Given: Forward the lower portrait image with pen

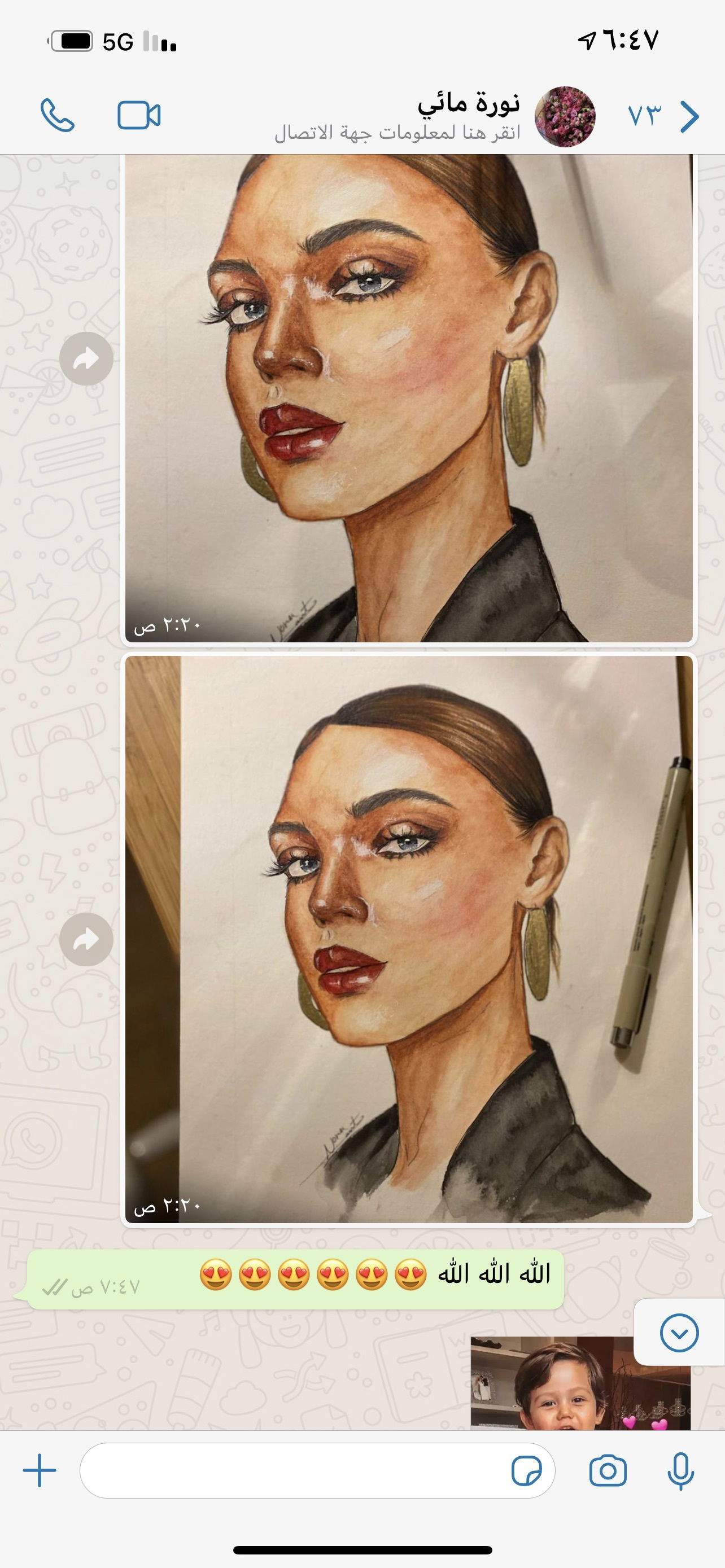Looking at the screenshot, I should click(86, 939).
